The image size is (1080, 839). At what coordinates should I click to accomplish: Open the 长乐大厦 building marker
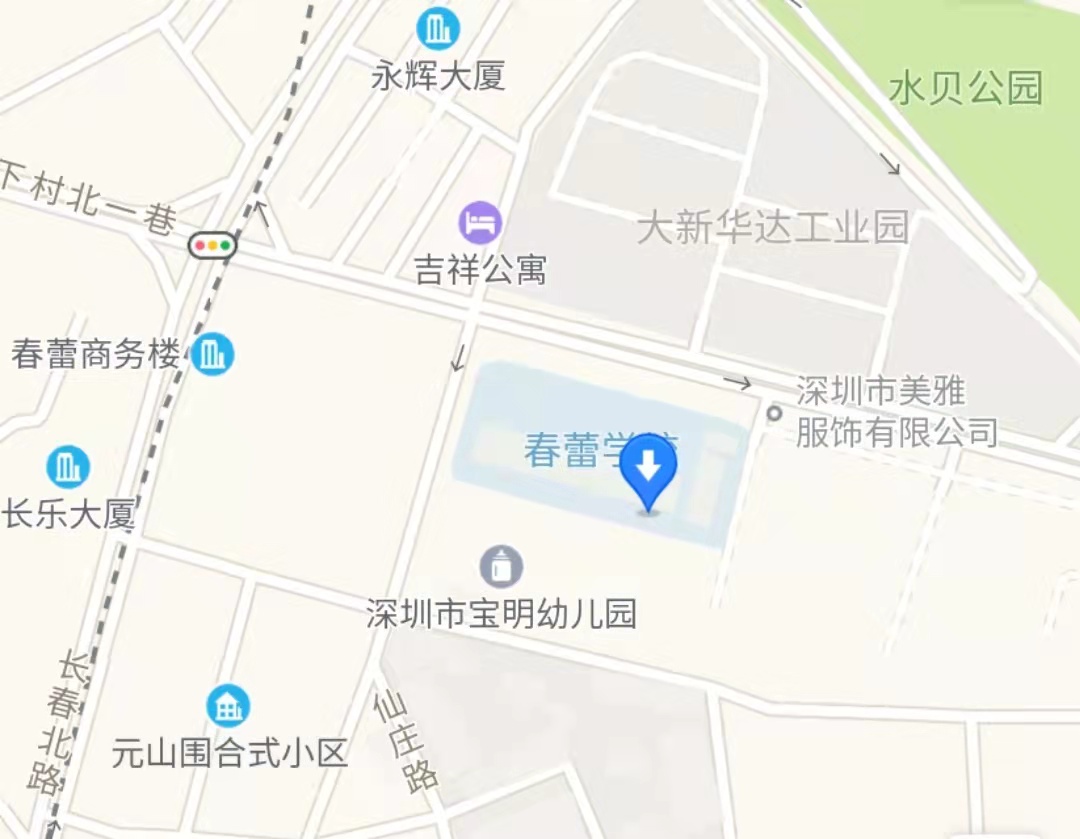click(x=68, y=467)
